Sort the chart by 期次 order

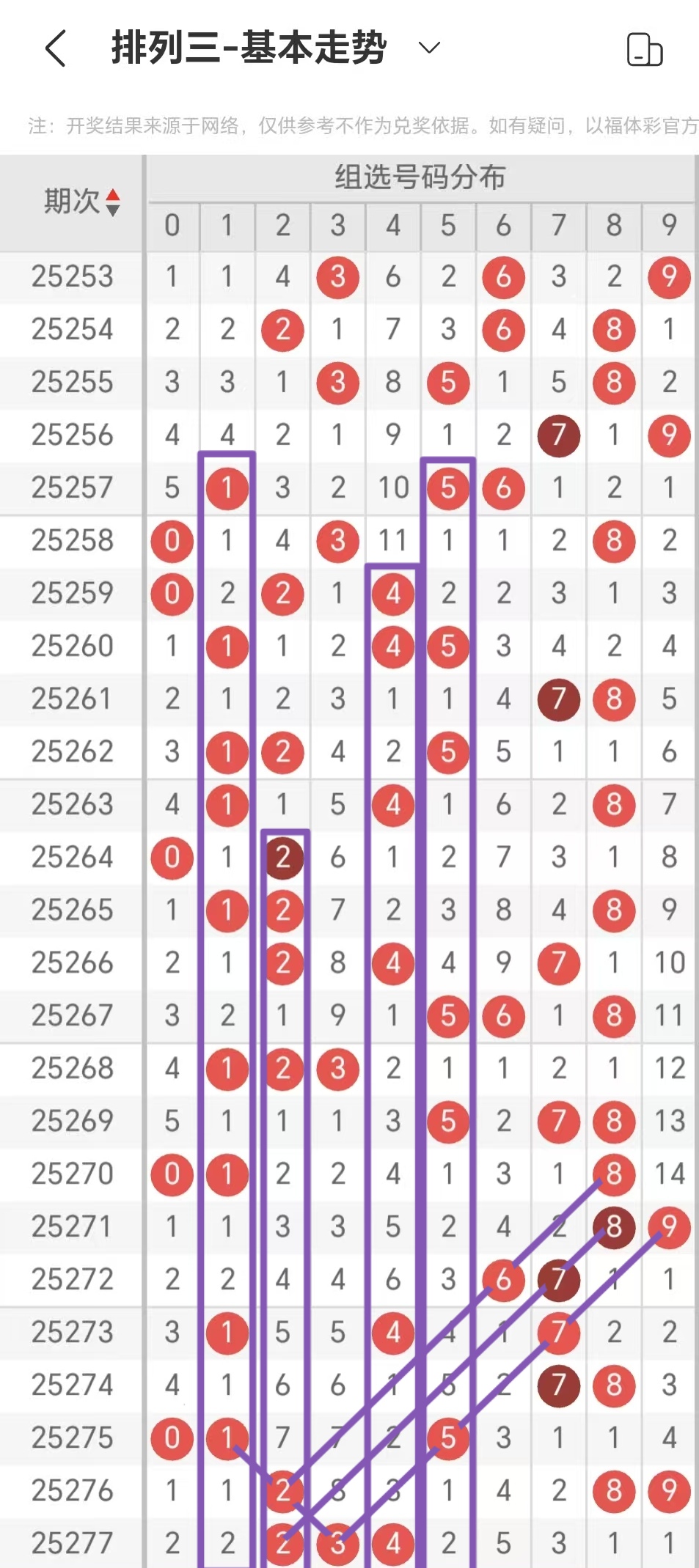(112, 202)
